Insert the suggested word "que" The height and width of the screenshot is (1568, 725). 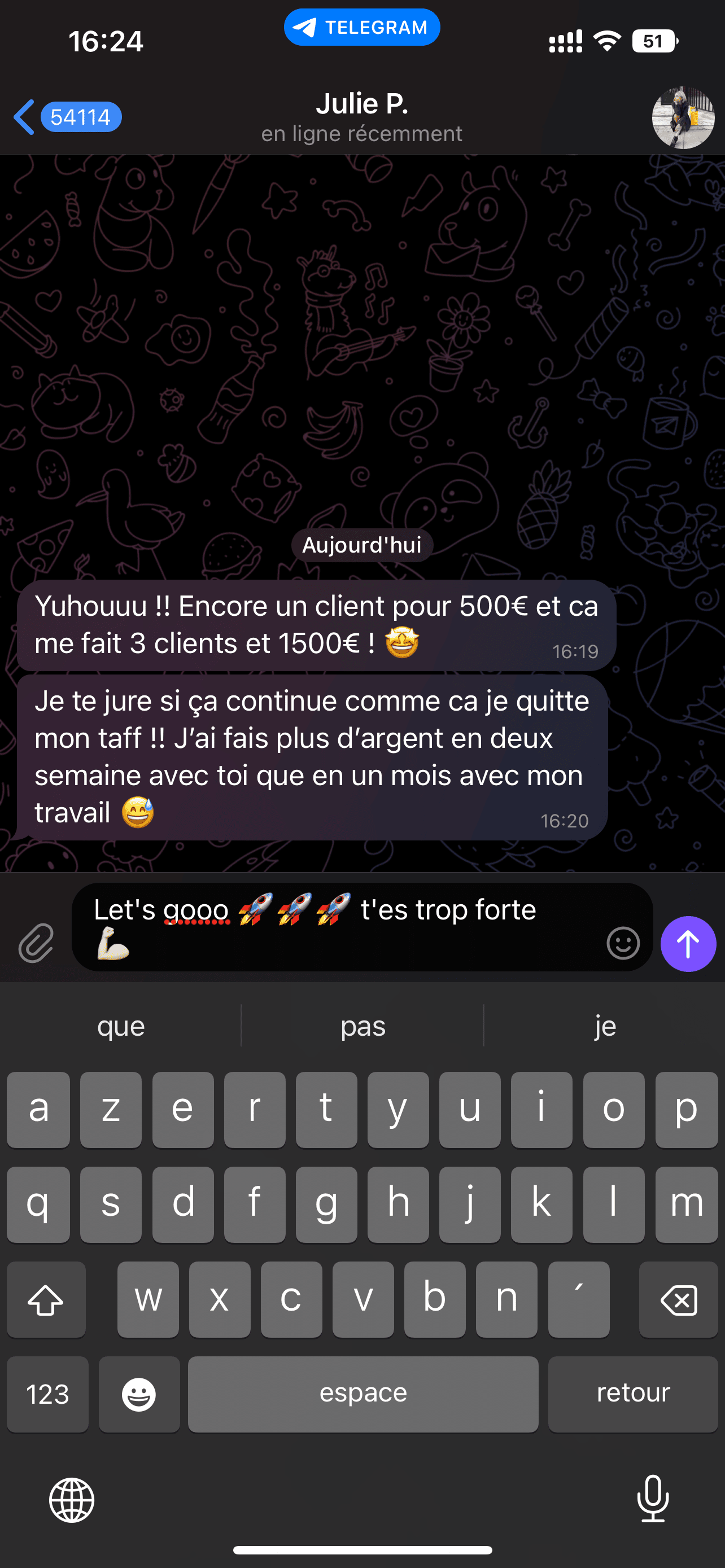(121, 1026)
